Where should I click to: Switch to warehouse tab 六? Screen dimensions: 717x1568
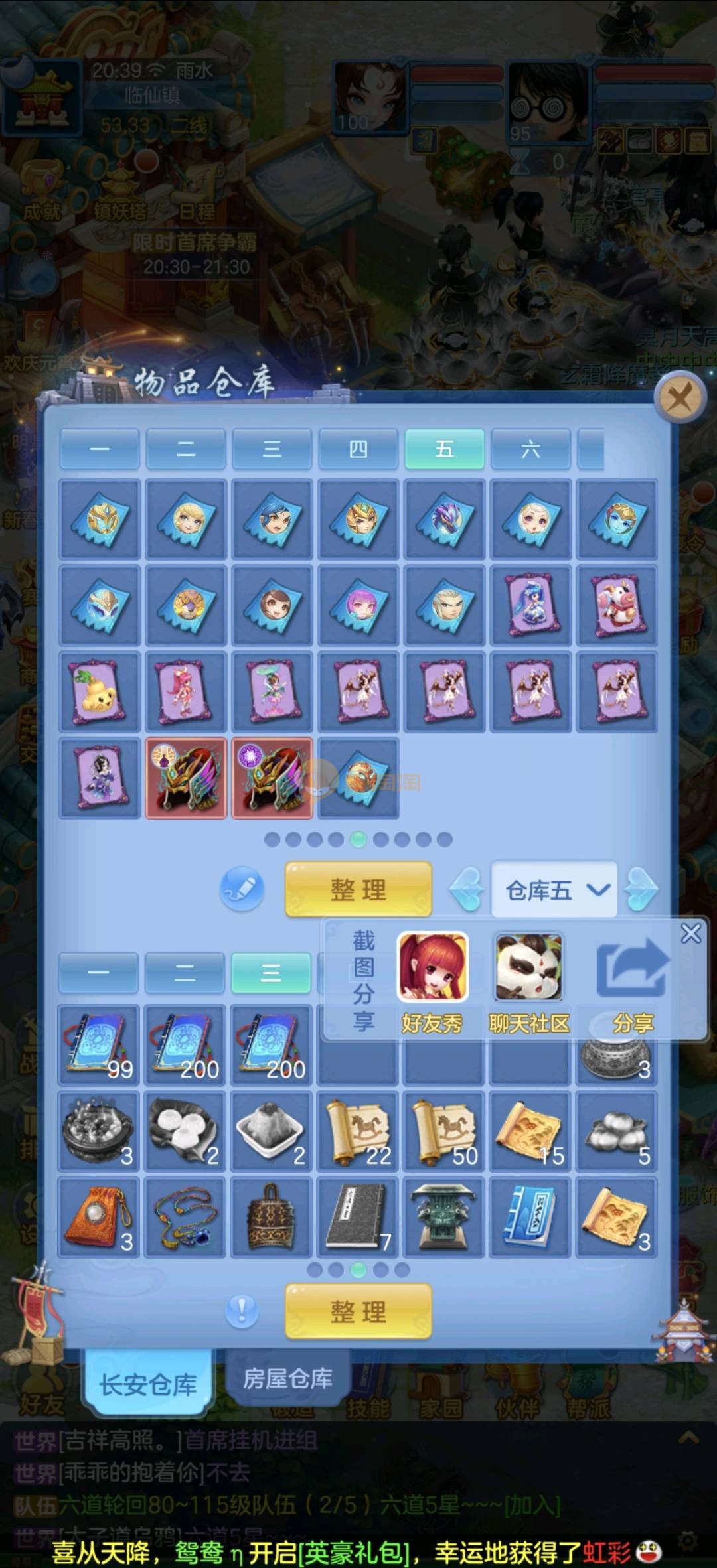click(x=530, y=449)
